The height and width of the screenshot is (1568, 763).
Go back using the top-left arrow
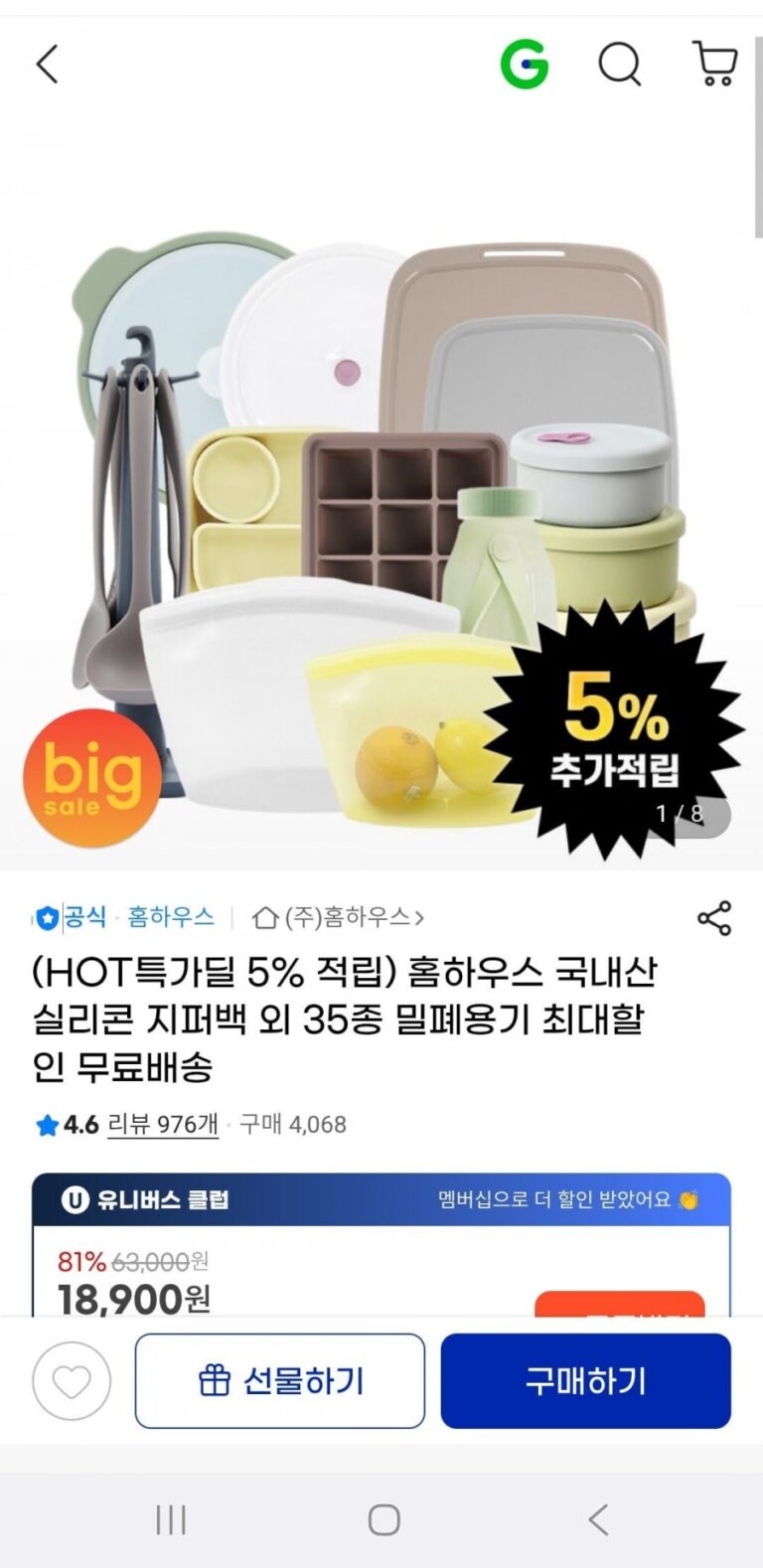click(48, 65)
